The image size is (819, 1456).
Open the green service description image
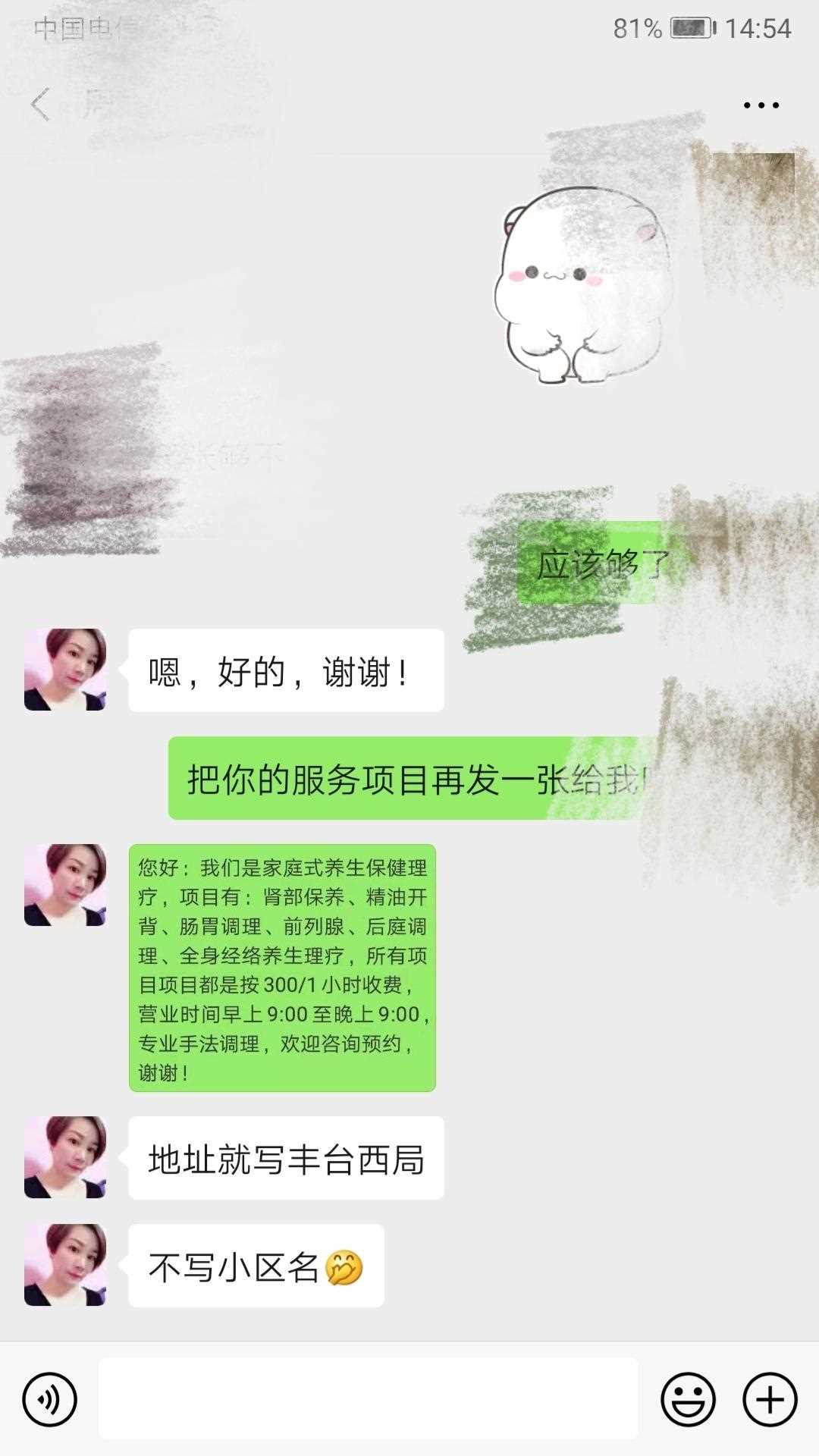tap(282, 968)
